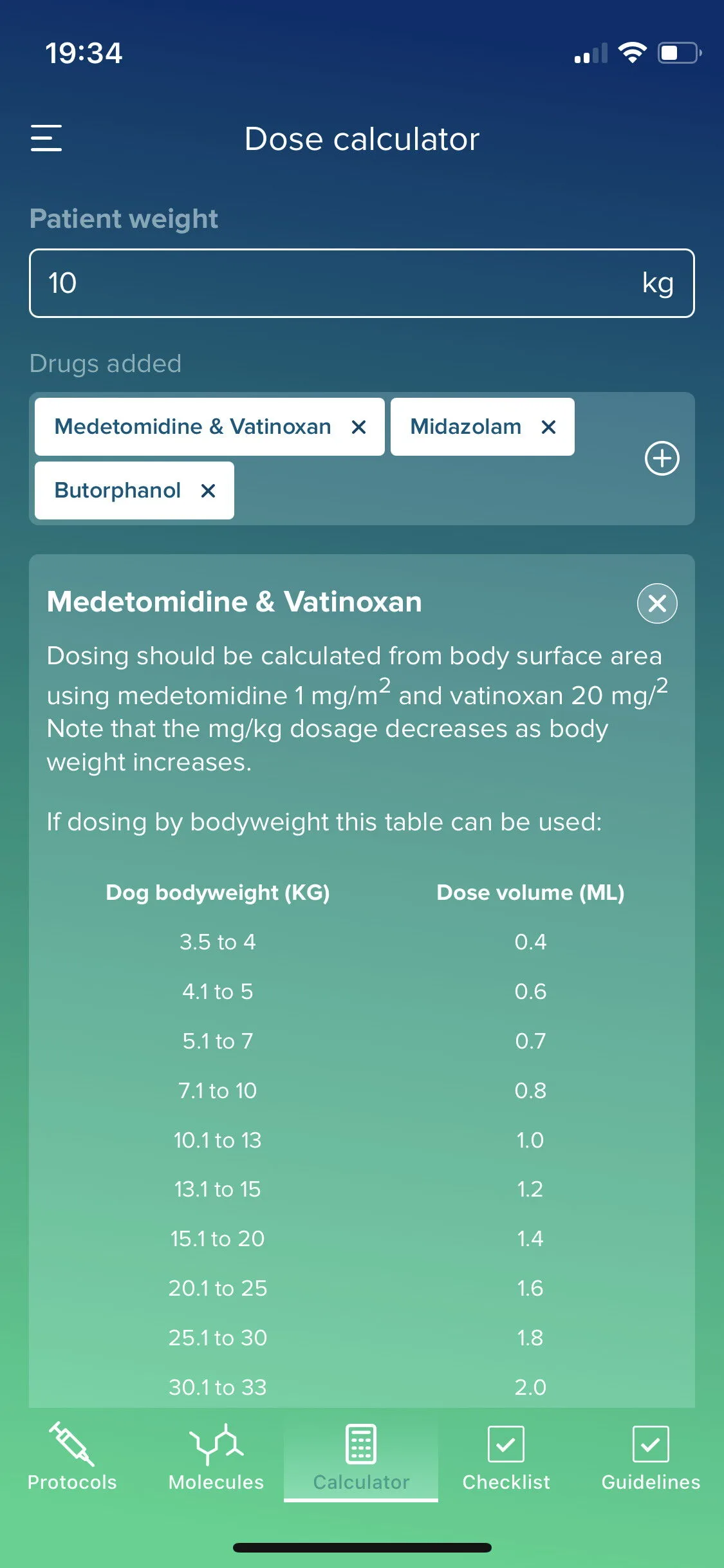Switch to the Protocols tab
Screen dimensions: 724x1568
(x=72, y=1457)
